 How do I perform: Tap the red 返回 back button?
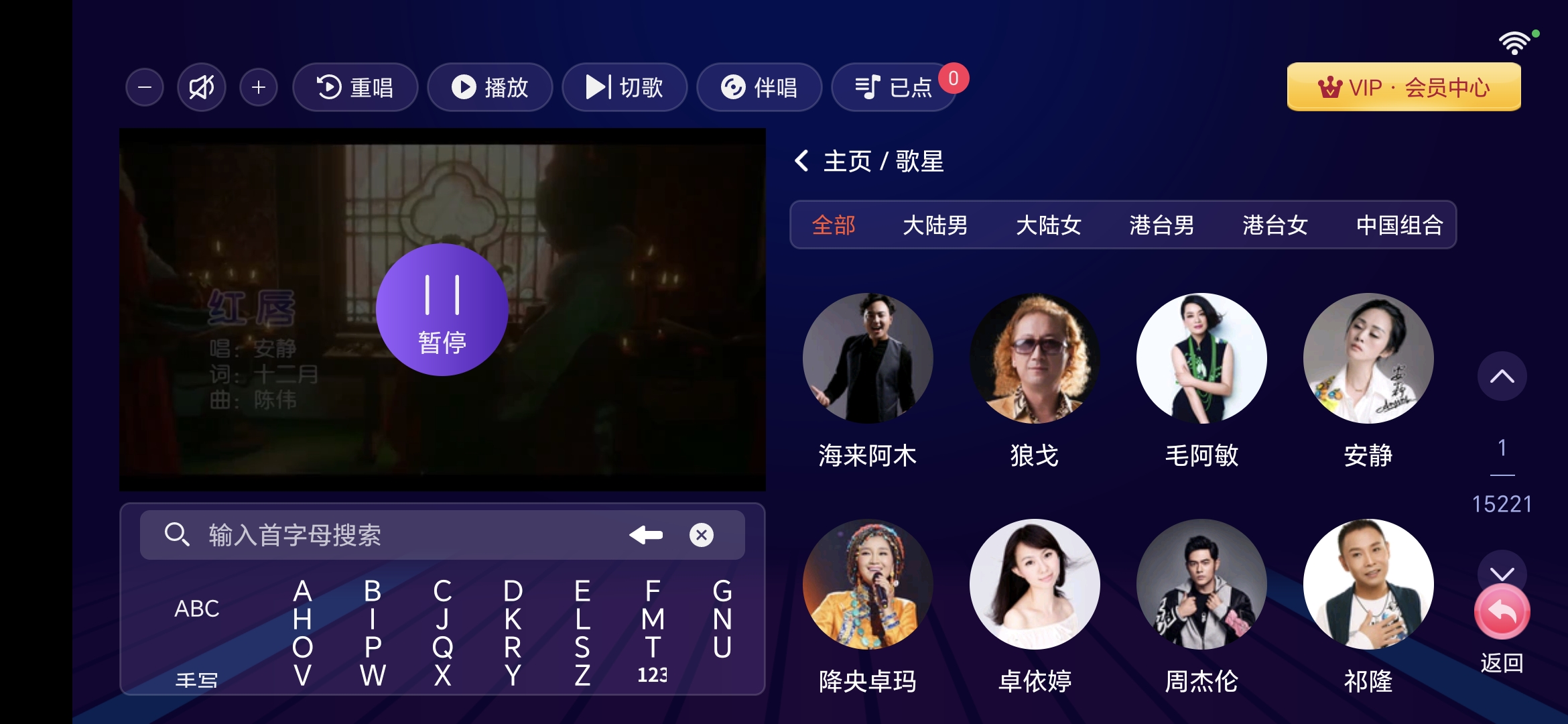click(1502, 613)
